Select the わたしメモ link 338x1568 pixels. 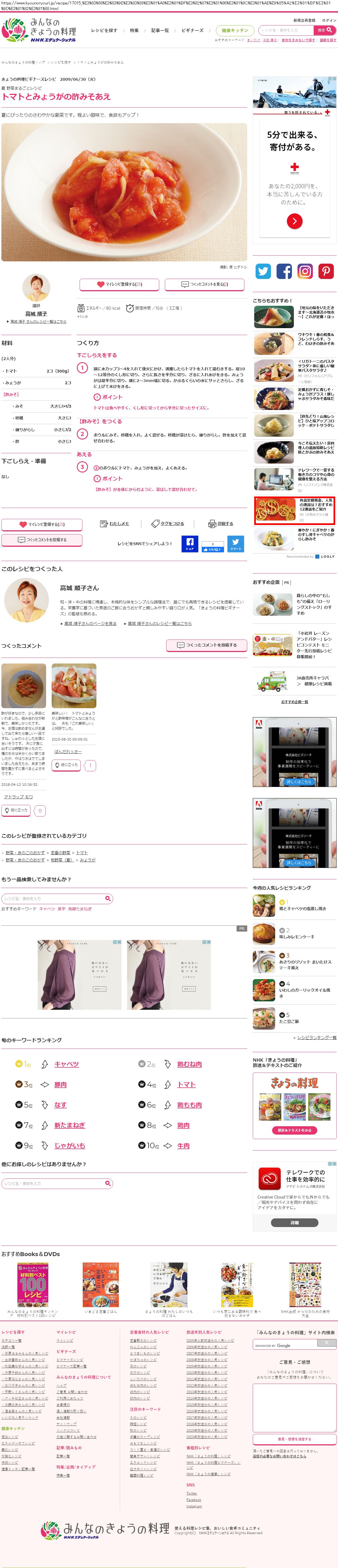click(115, 524)
